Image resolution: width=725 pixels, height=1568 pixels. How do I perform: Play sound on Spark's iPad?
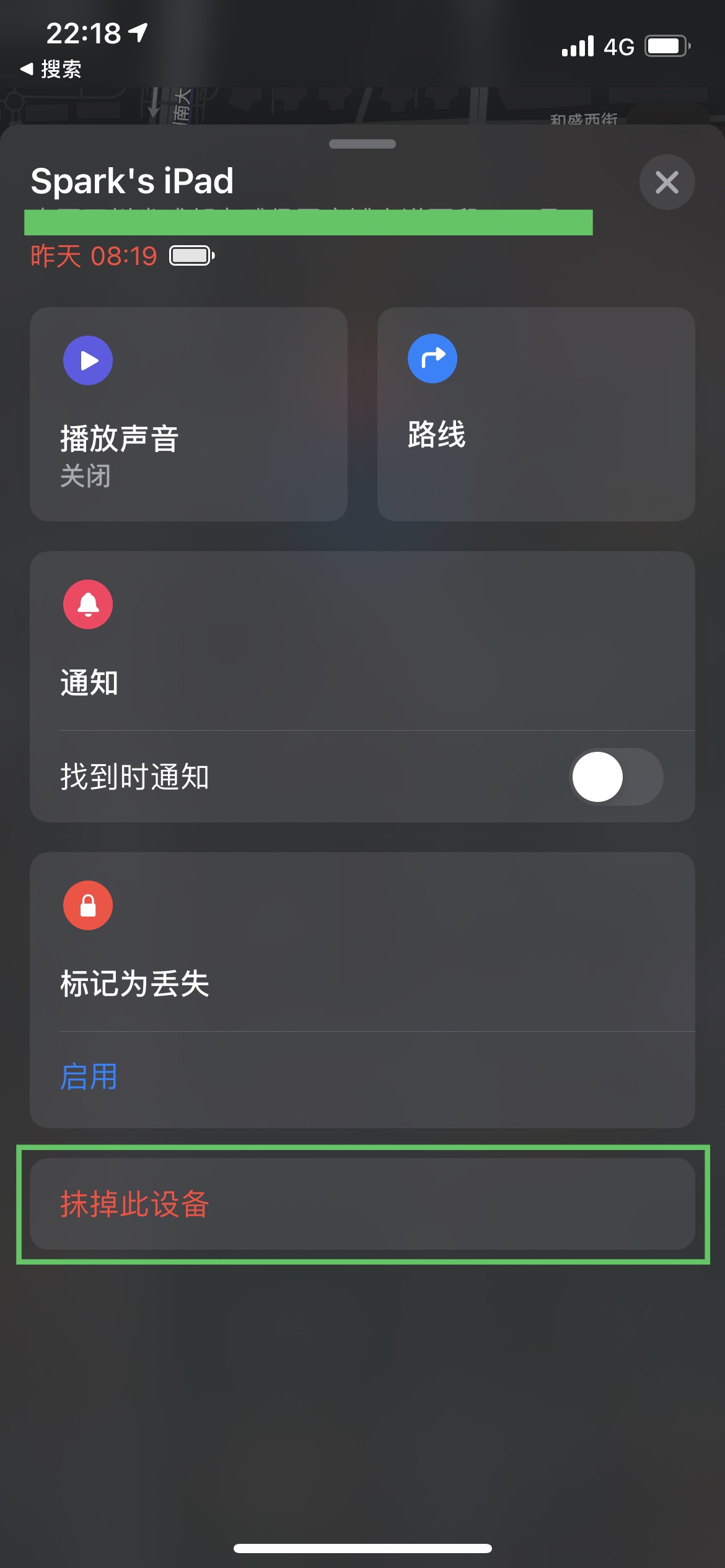(188, 414)
